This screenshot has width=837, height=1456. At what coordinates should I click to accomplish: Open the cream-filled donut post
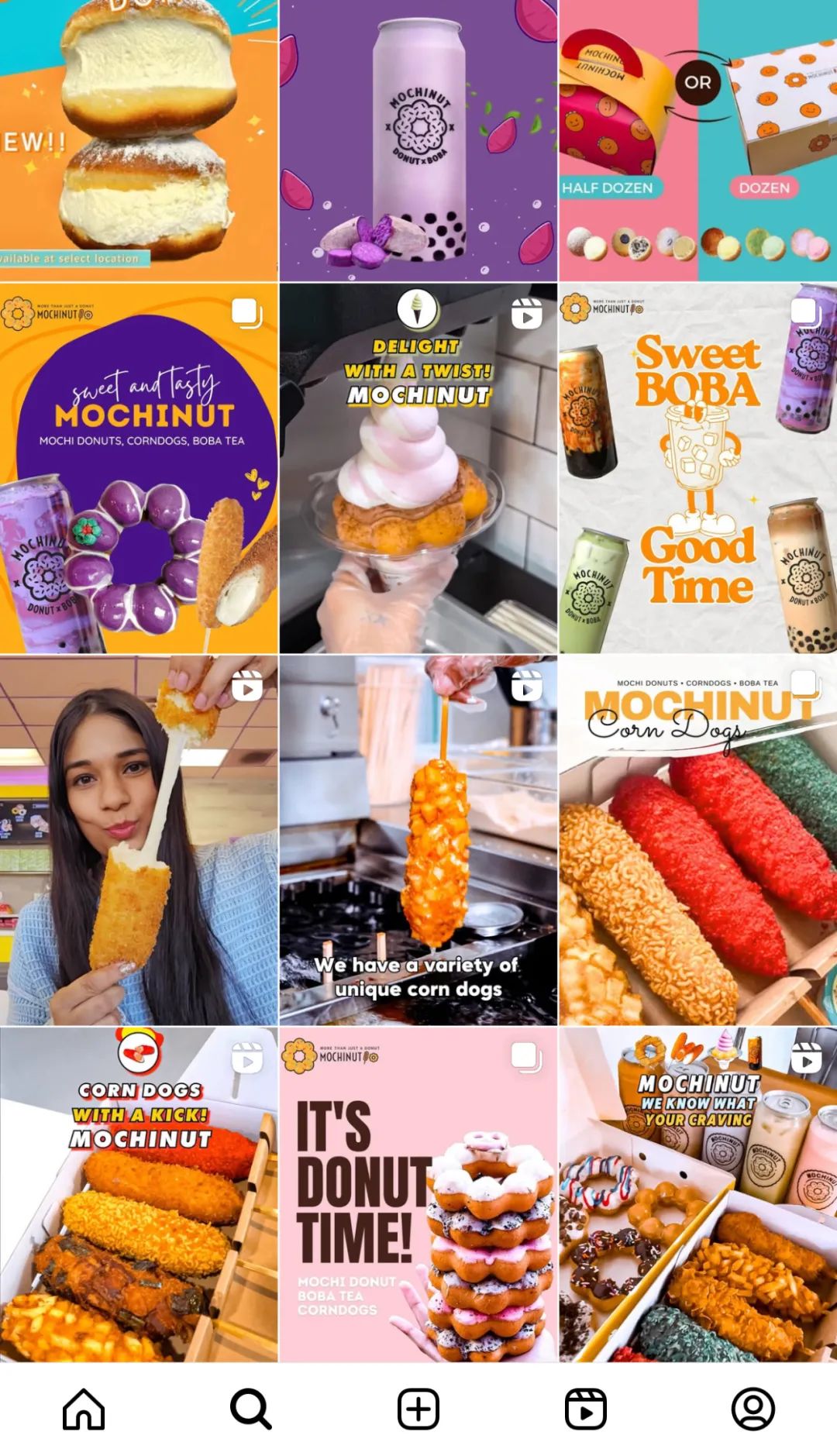point(139,140)
